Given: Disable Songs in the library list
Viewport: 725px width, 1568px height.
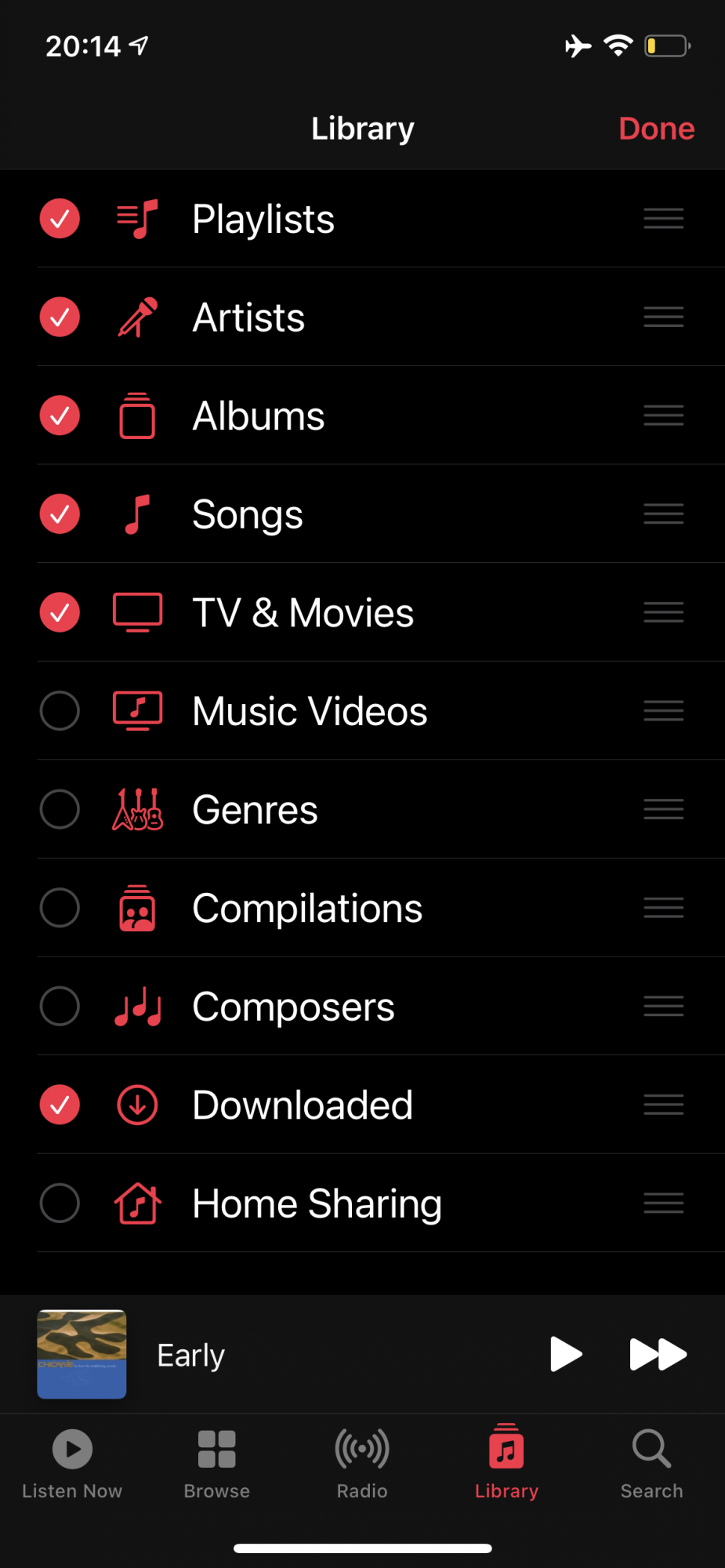Looking at the screenshot, I should [x=60, y=514].
